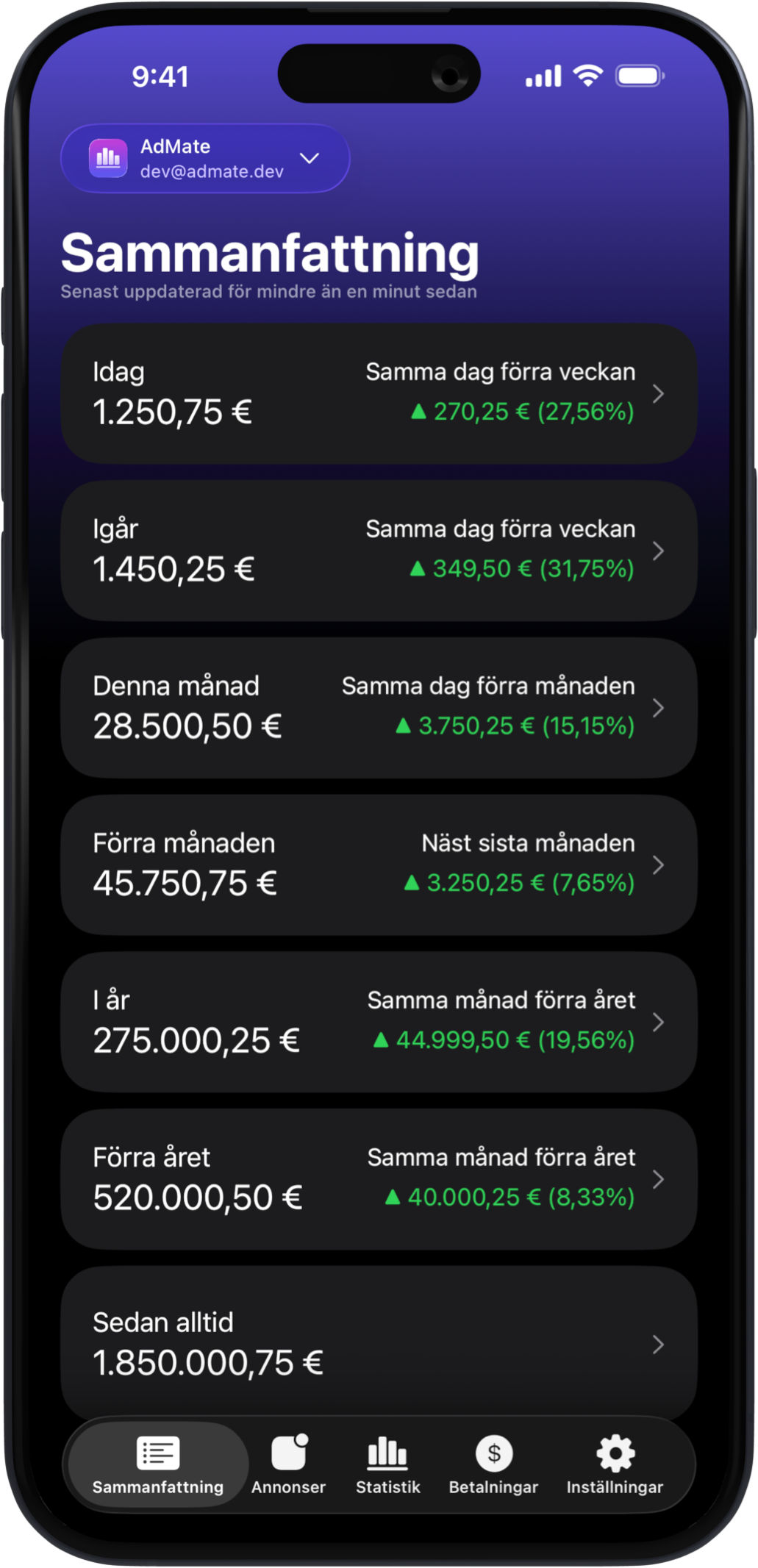Show Förra året earnings details
This screenshot has width=758, height=1568.
pyautogui.click(x=378, y=1179)
